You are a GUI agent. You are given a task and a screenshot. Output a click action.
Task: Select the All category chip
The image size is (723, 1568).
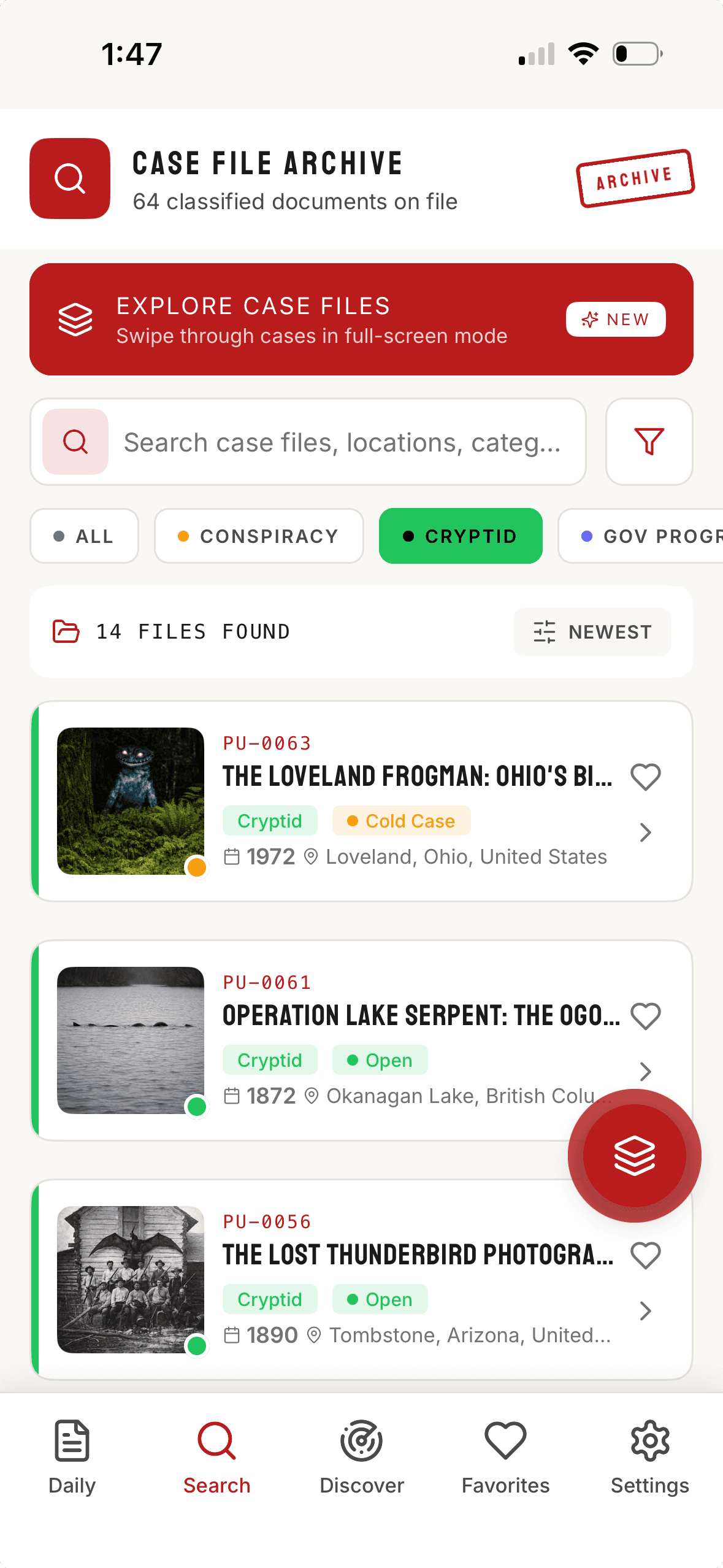coord(84,536)
